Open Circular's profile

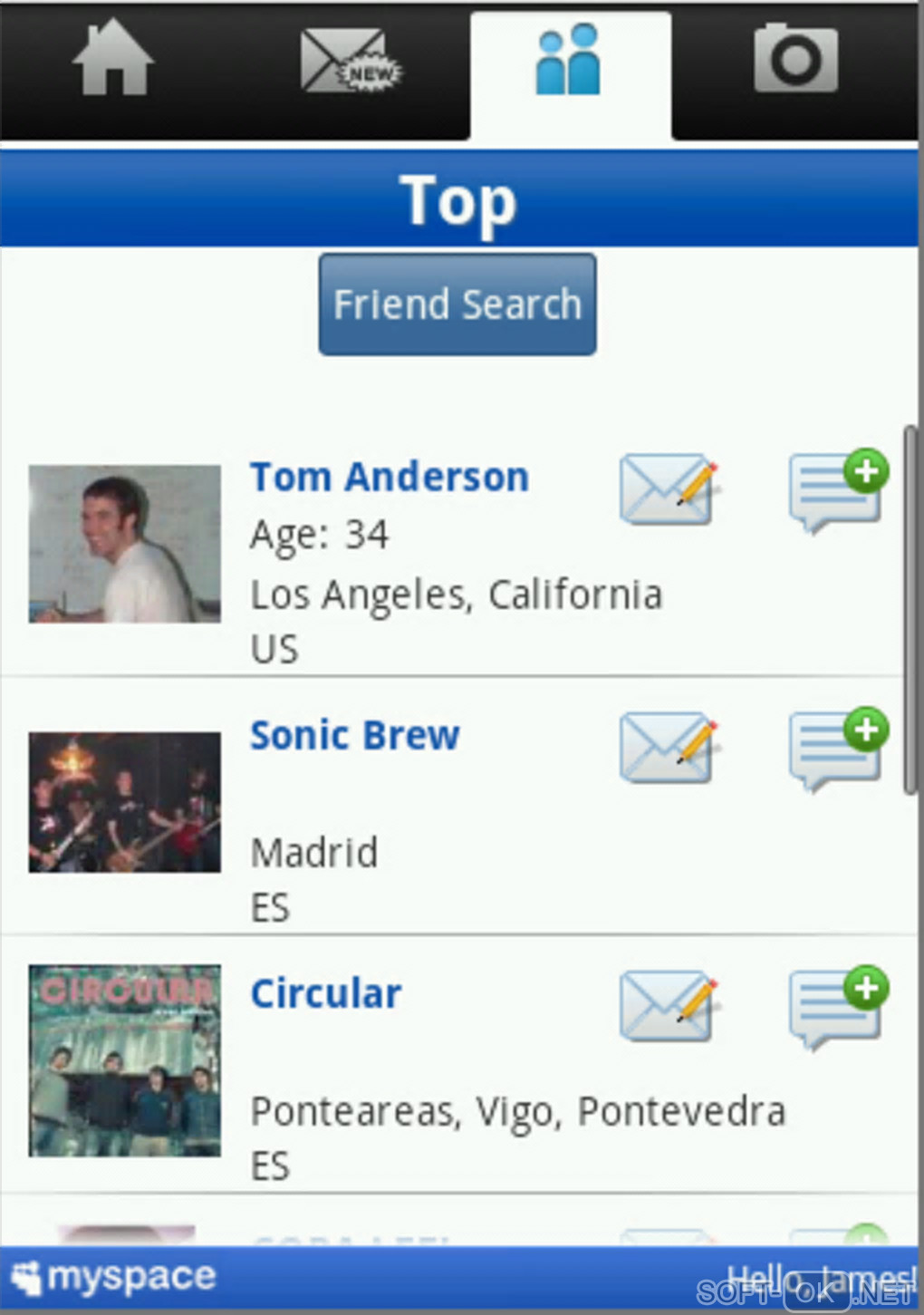click(x=326, y=994)
